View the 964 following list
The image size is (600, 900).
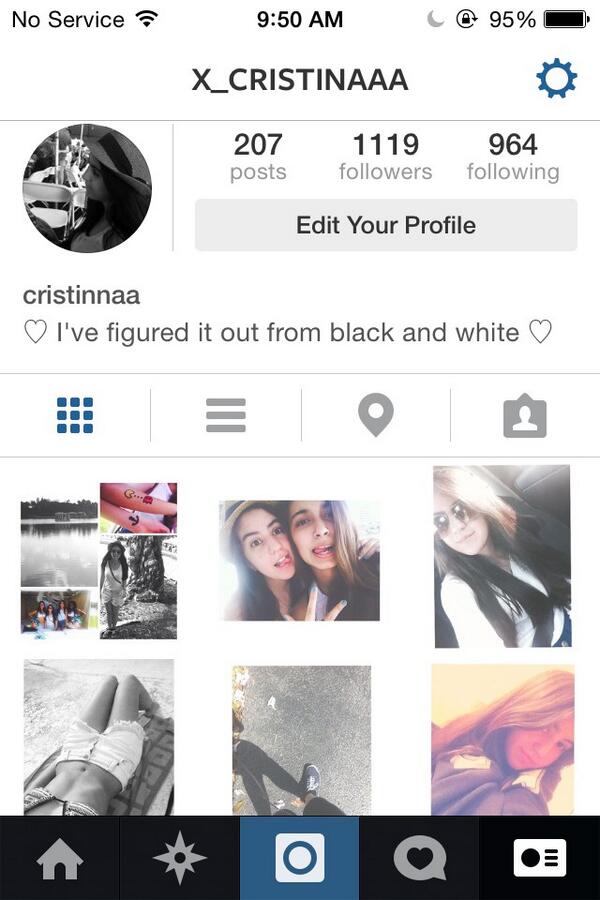tap(513, 157)
